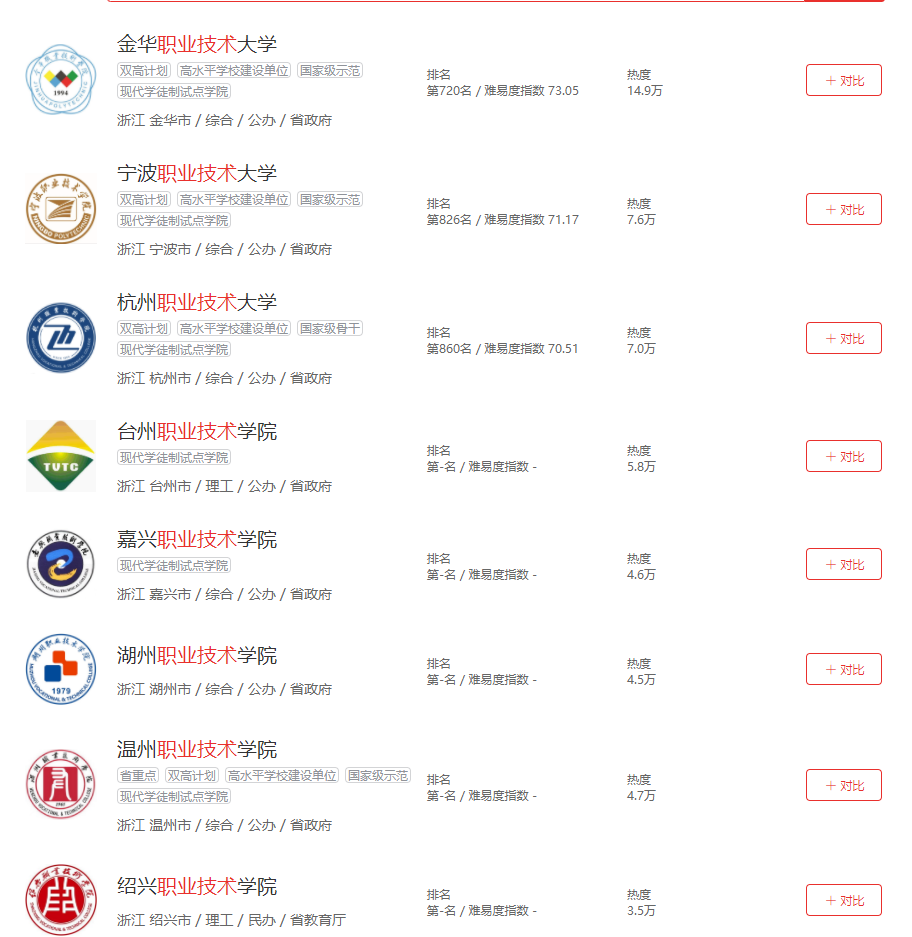Add 杭州职业技术大学 to comparison
912x937 pixels.
(843, 338)
